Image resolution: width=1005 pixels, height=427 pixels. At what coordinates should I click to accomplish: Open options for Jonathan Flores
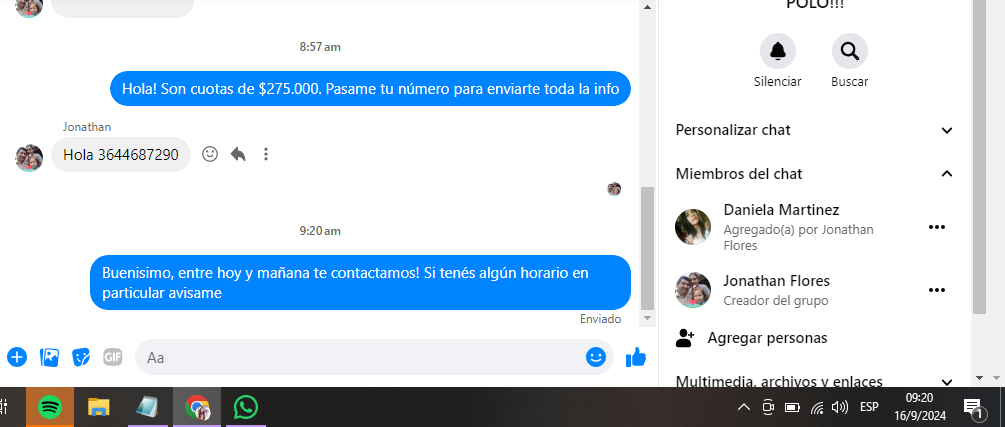(936, 290)
